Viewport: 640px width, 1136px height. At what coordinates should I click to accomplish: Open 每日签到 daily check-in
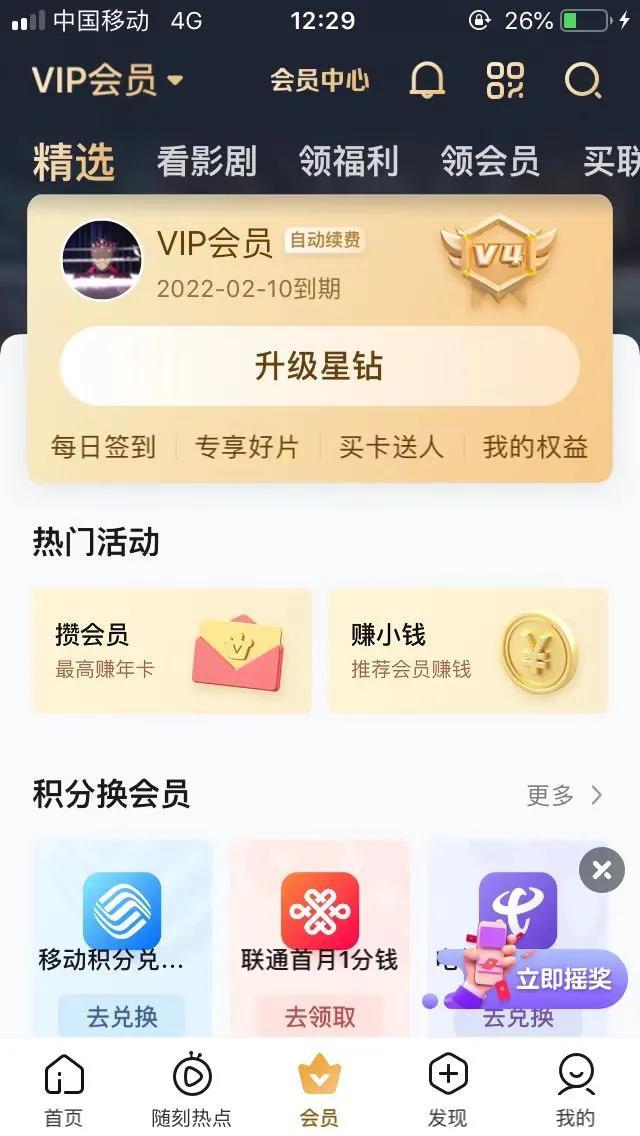click(x=103, y=447)
